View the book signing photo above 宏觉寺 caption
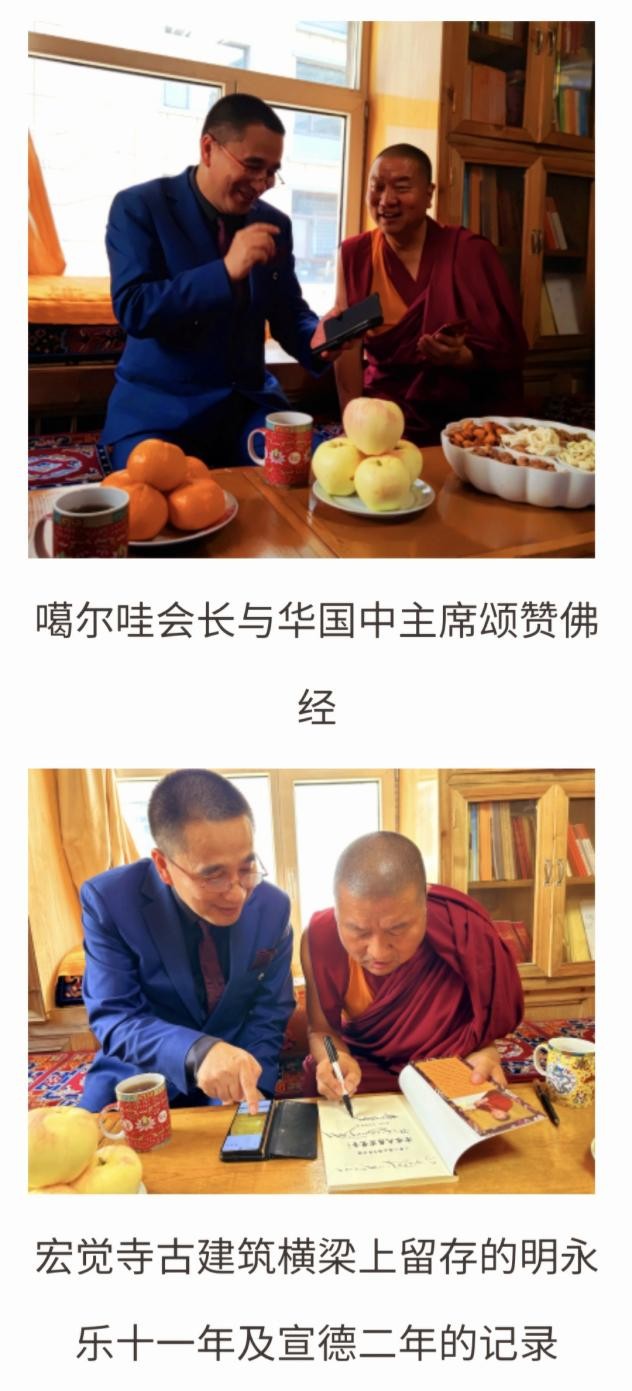The image size is (632, 1391). point(311,981)
